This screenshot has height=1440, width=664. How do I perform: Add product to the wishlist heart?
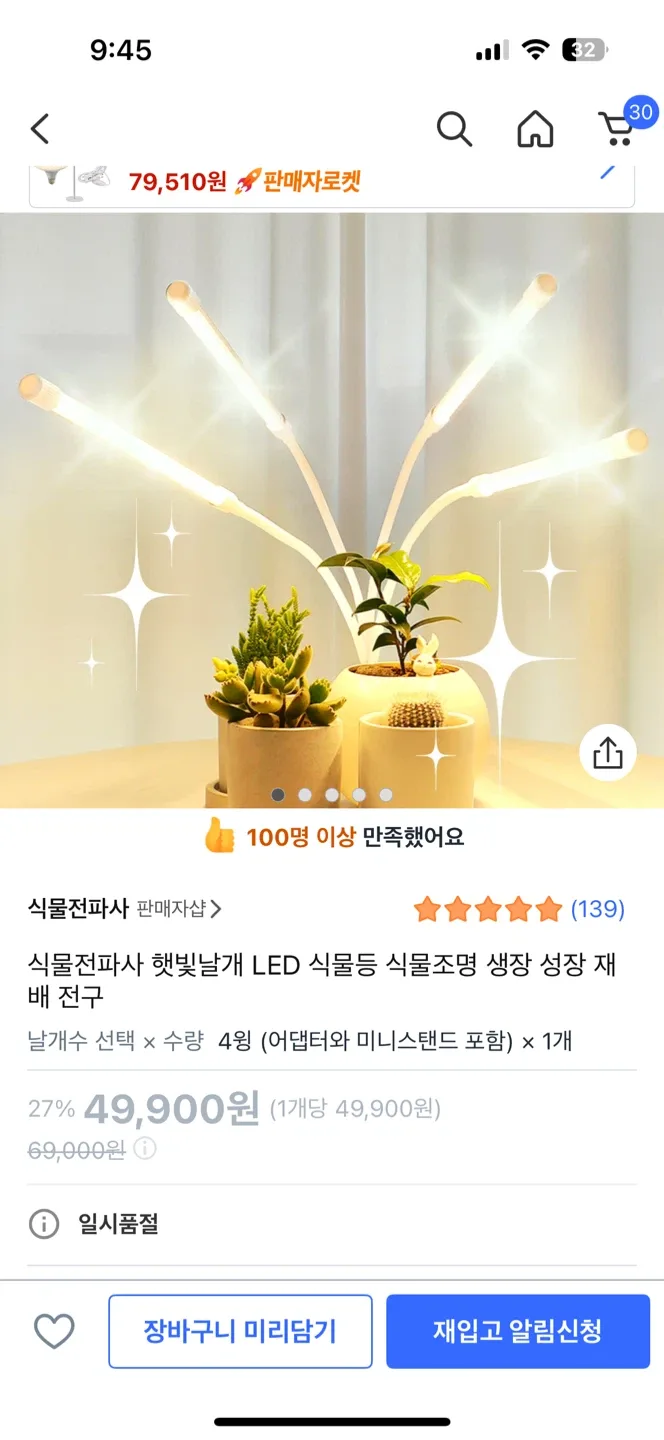(54, 1331)
